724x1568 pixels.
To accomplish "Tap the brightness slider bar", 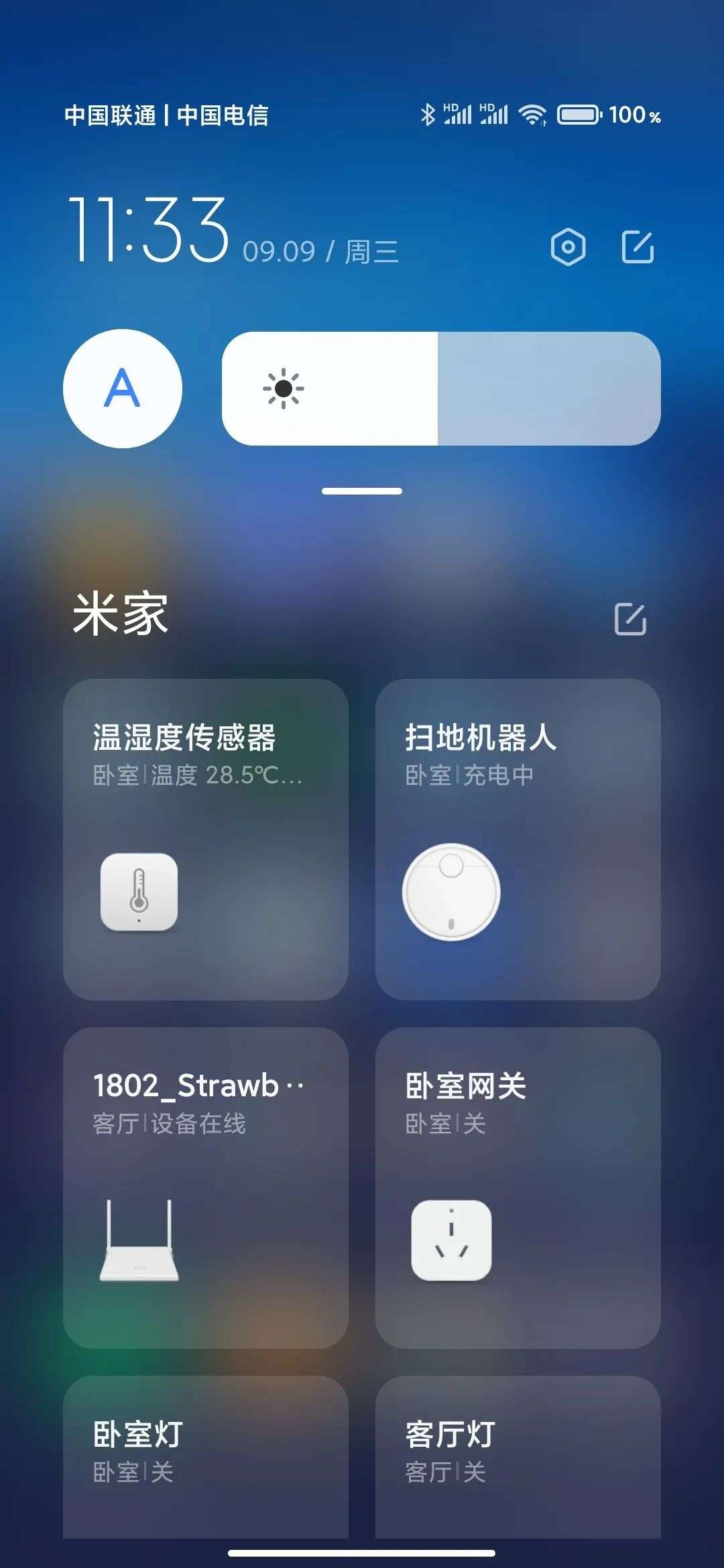I will pos(441,389).
